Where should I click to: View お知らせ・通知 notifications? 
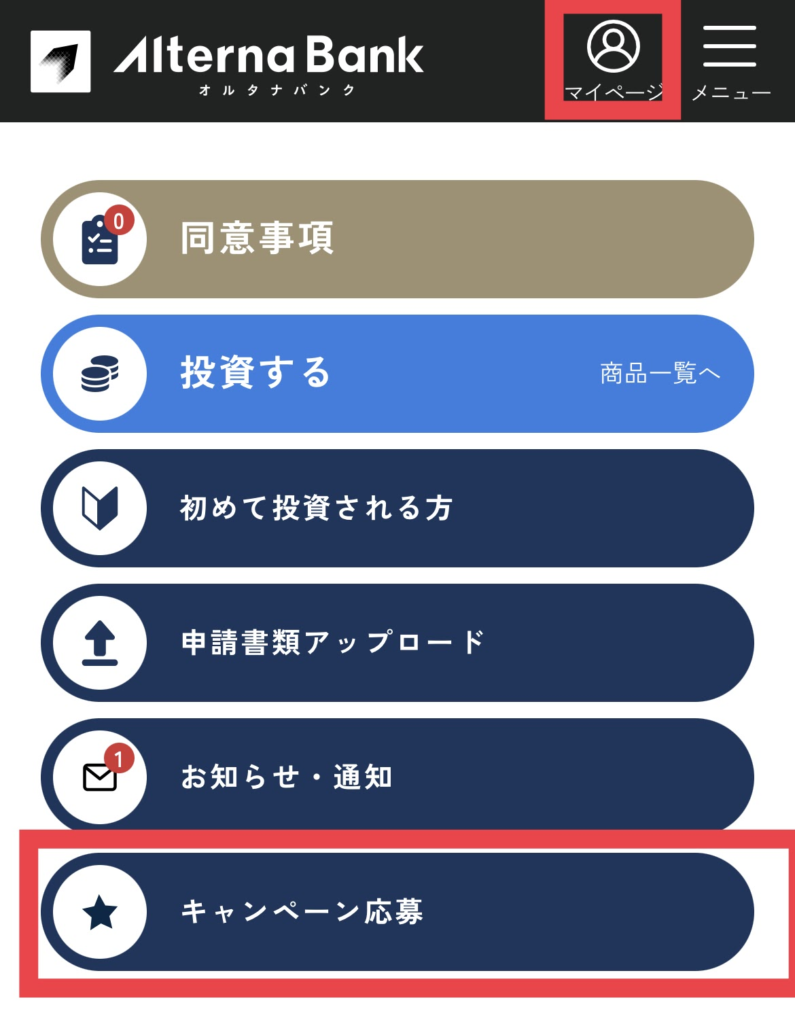(397, 776)
